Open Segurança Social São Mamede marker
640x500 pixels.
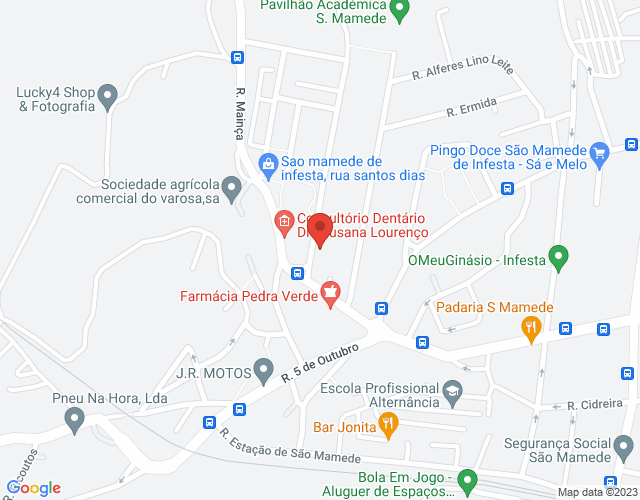625,444
